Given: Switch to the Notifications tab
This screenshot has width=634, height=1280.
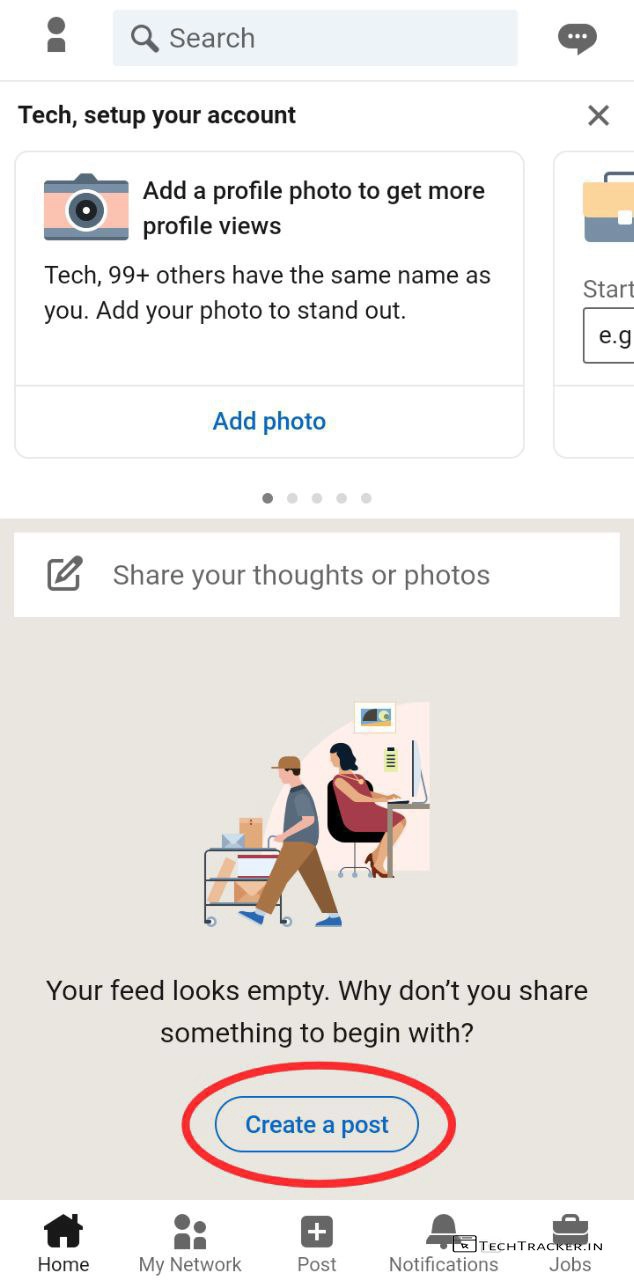Looking at the screenshot, I should click(443, 1243).
